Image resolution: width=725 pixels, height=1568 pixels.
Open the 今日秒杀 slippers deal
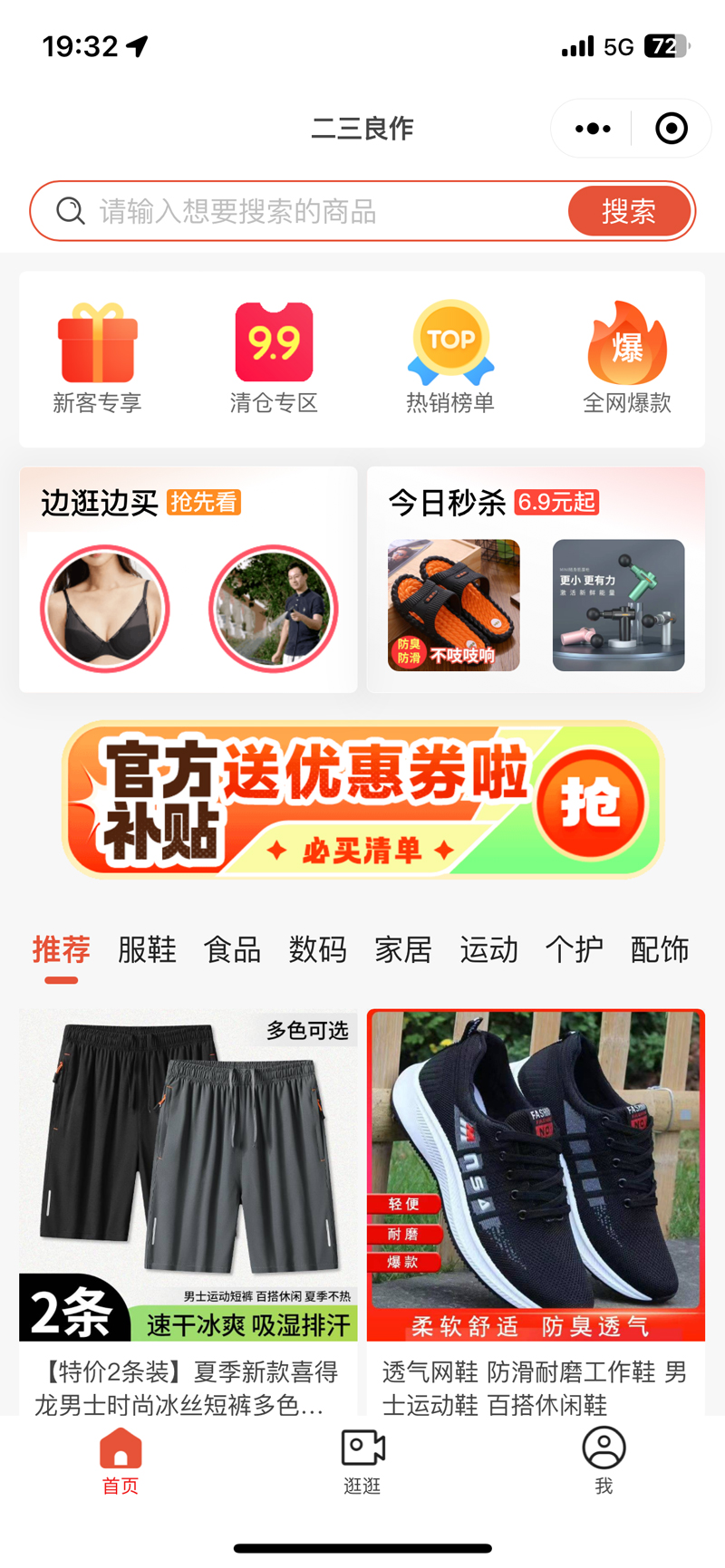coord(453,605)
